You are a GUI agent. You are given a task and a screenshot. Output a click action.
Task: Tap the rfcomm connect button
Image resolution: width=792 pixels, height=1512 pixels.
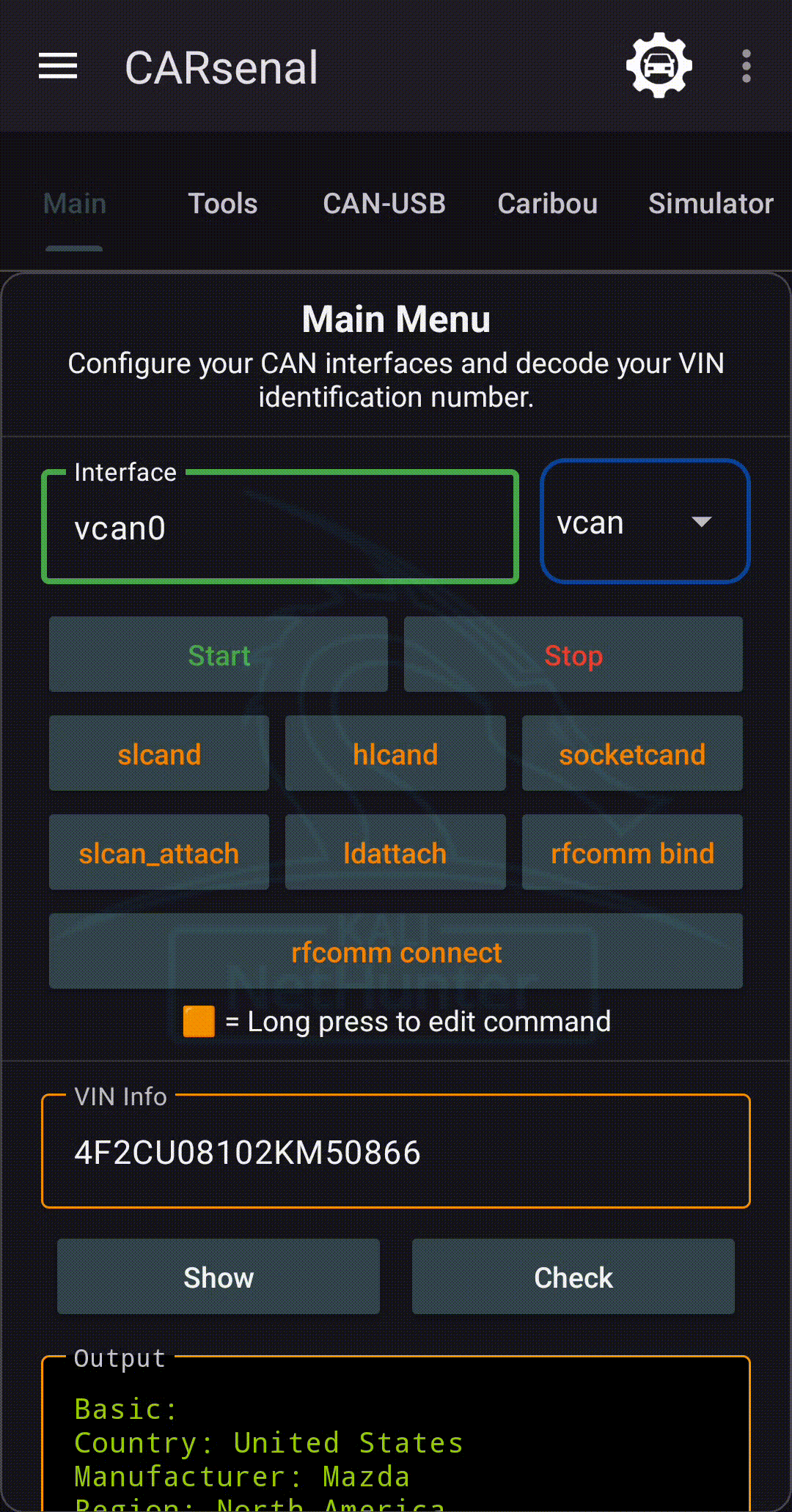coord(396,952)
